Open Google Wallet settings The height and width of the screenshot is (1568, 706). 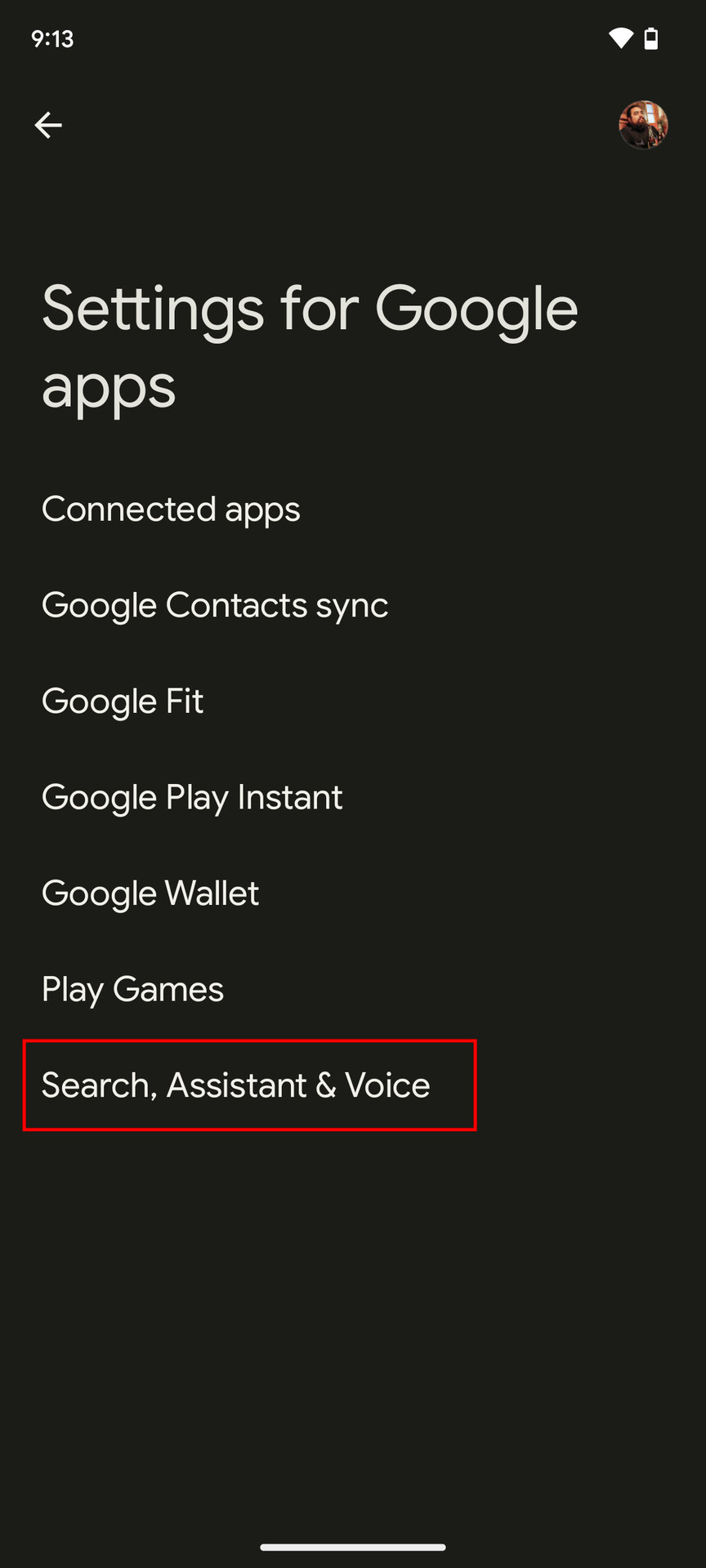[353, 893]
